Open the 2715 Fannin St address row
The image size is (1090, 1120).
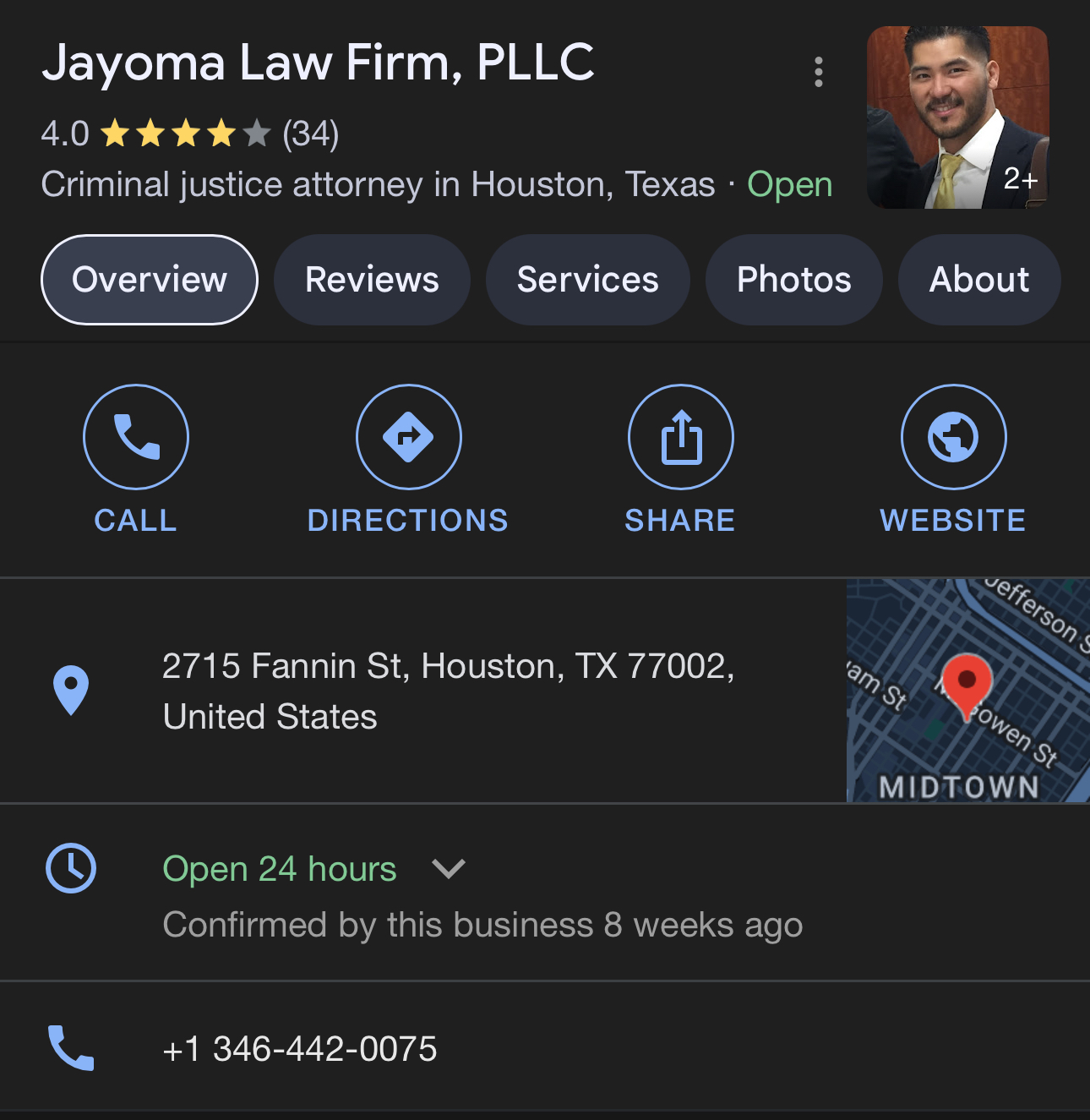tap(448, 691)
